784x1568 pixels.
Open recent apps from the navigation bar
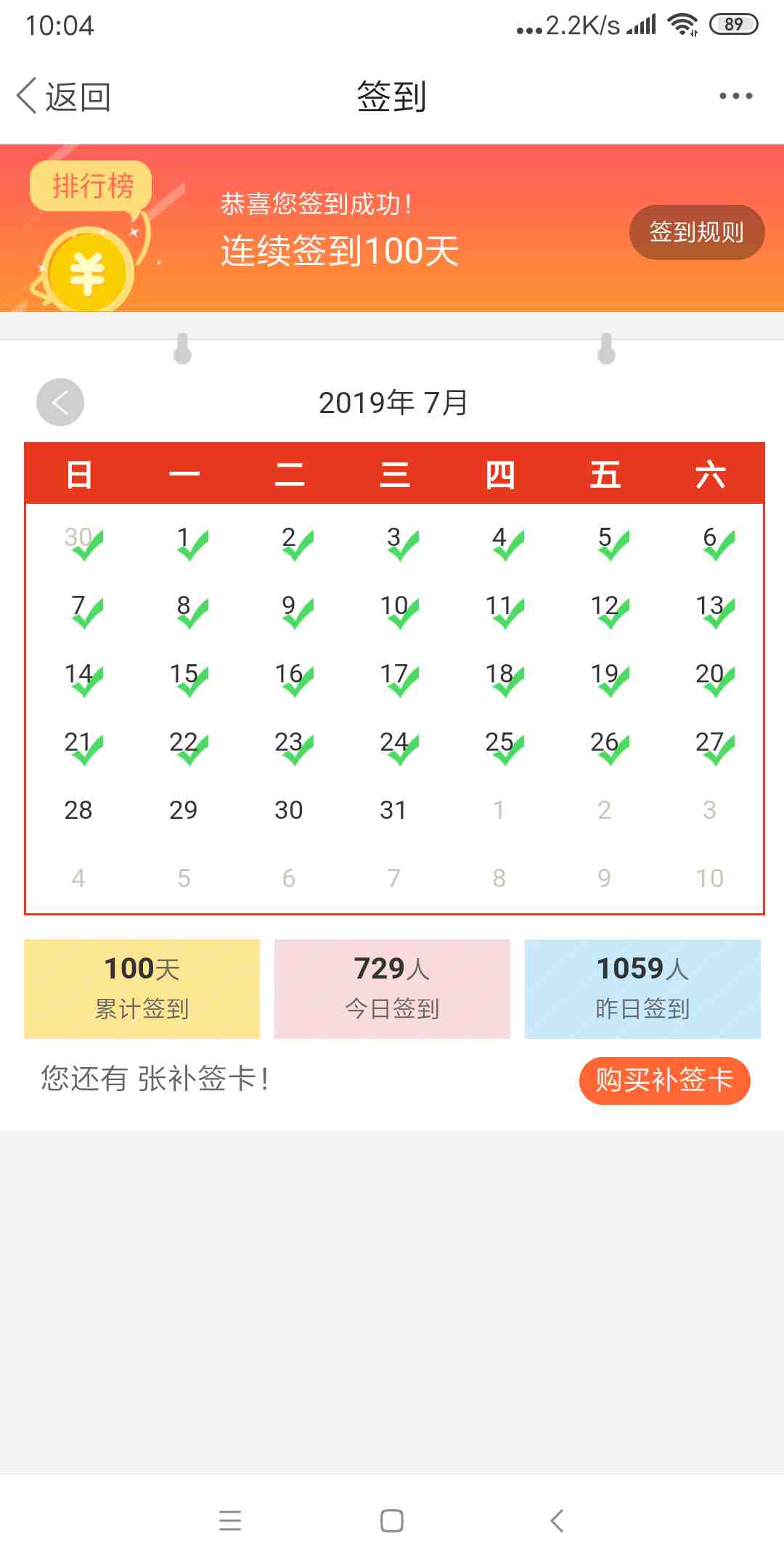point(230,1520)
